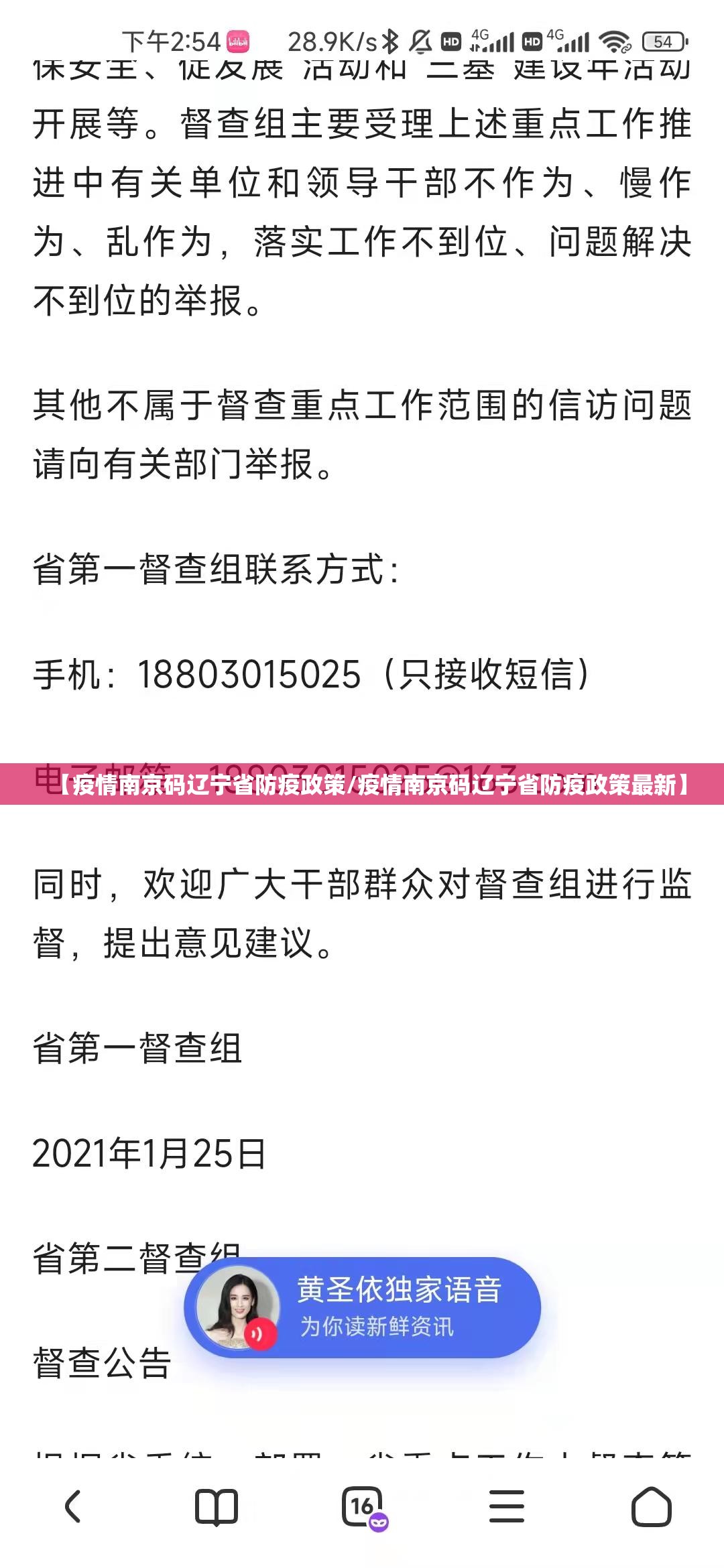Open the bookmarks book icon
This screenshot has height=1568, width=724.
click(216, 1507)
